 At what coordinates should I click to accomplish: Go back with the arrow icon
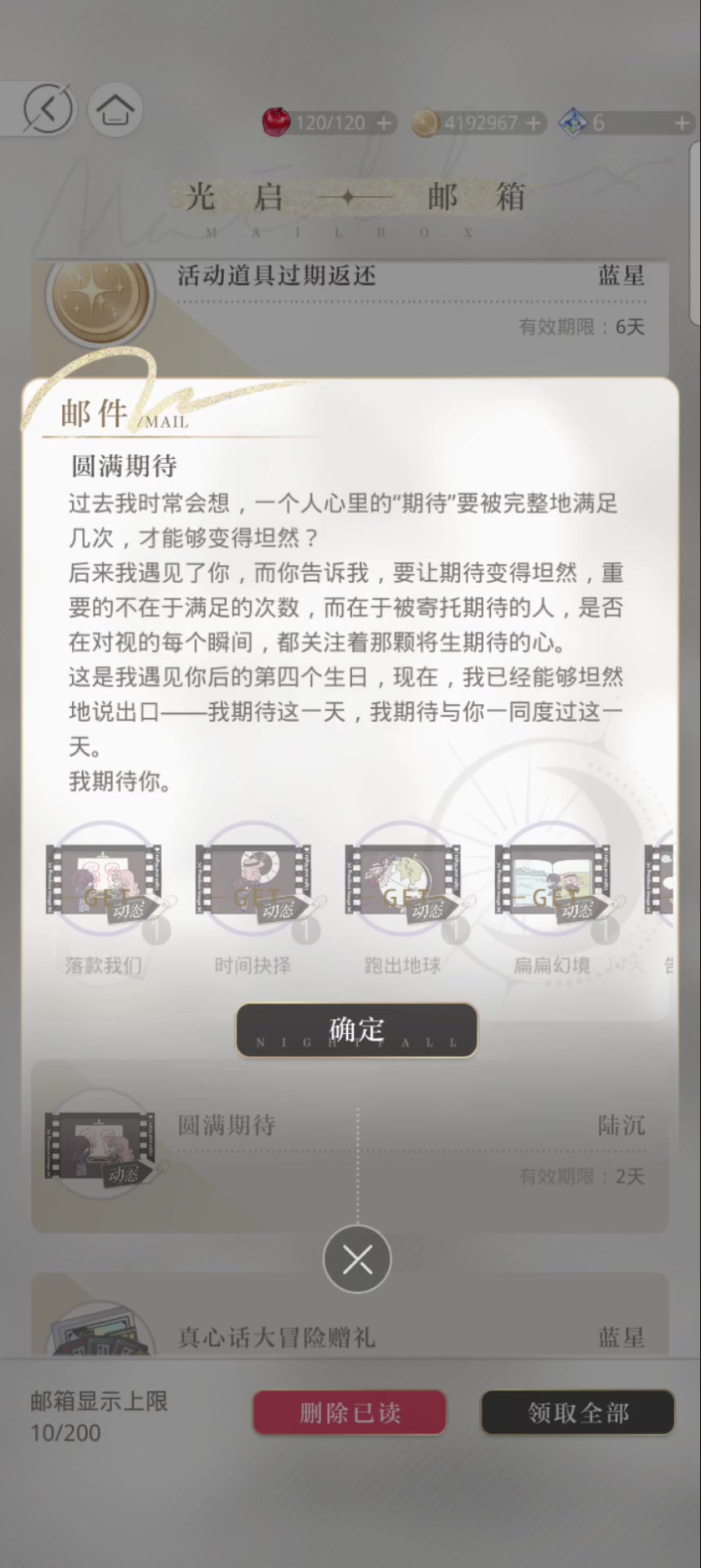(x=47, y=109)
